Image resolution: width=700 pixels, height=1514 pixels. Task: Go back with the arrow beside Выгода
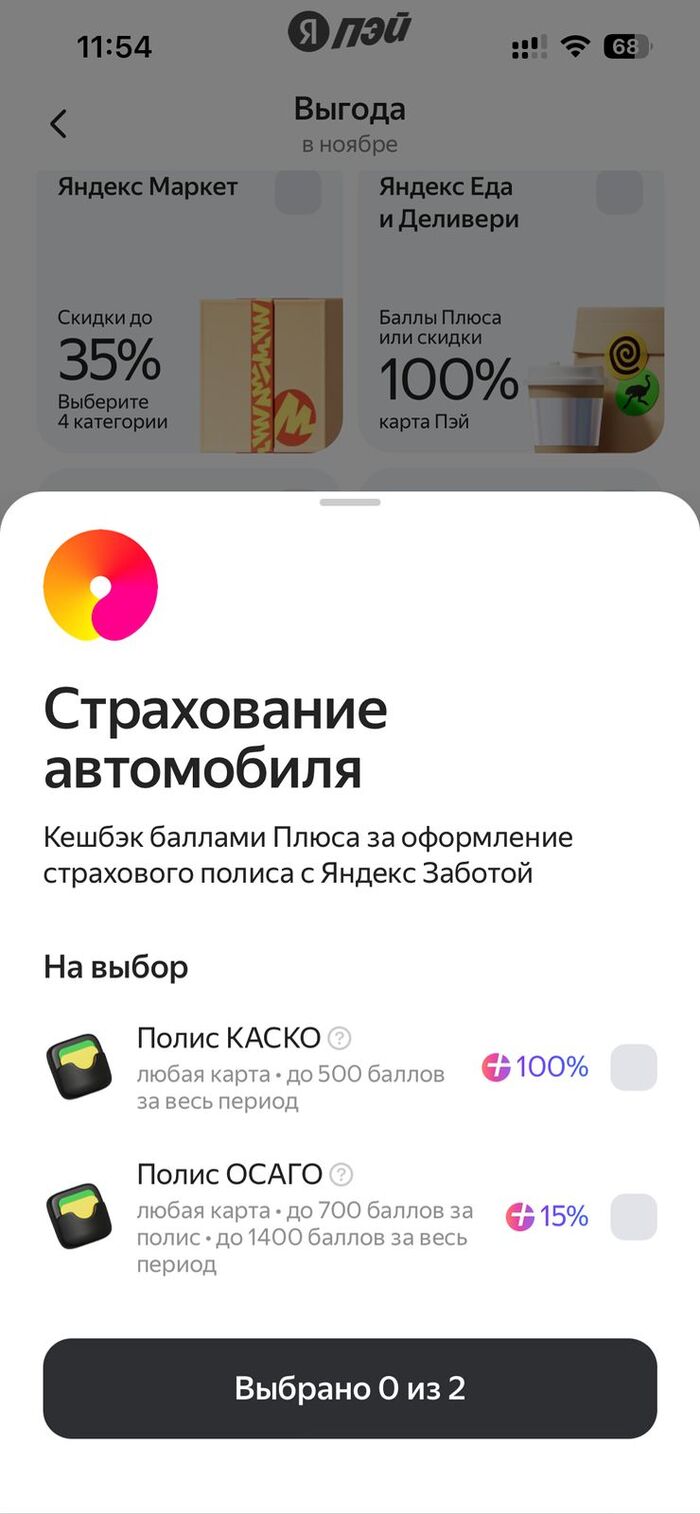[x=59, y=124]
